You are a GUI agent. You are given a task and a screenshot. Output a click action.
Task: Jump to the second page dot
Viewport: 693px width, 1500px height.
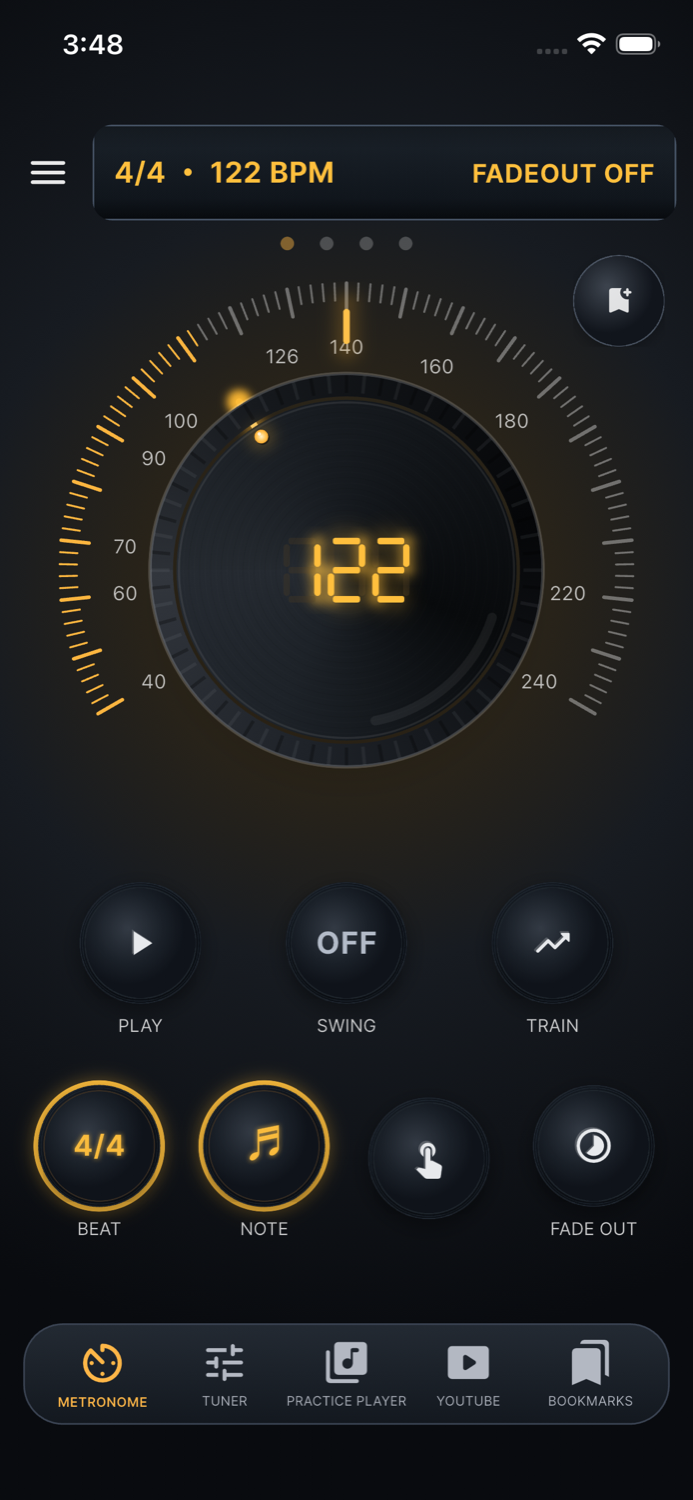tap(326, 243)
